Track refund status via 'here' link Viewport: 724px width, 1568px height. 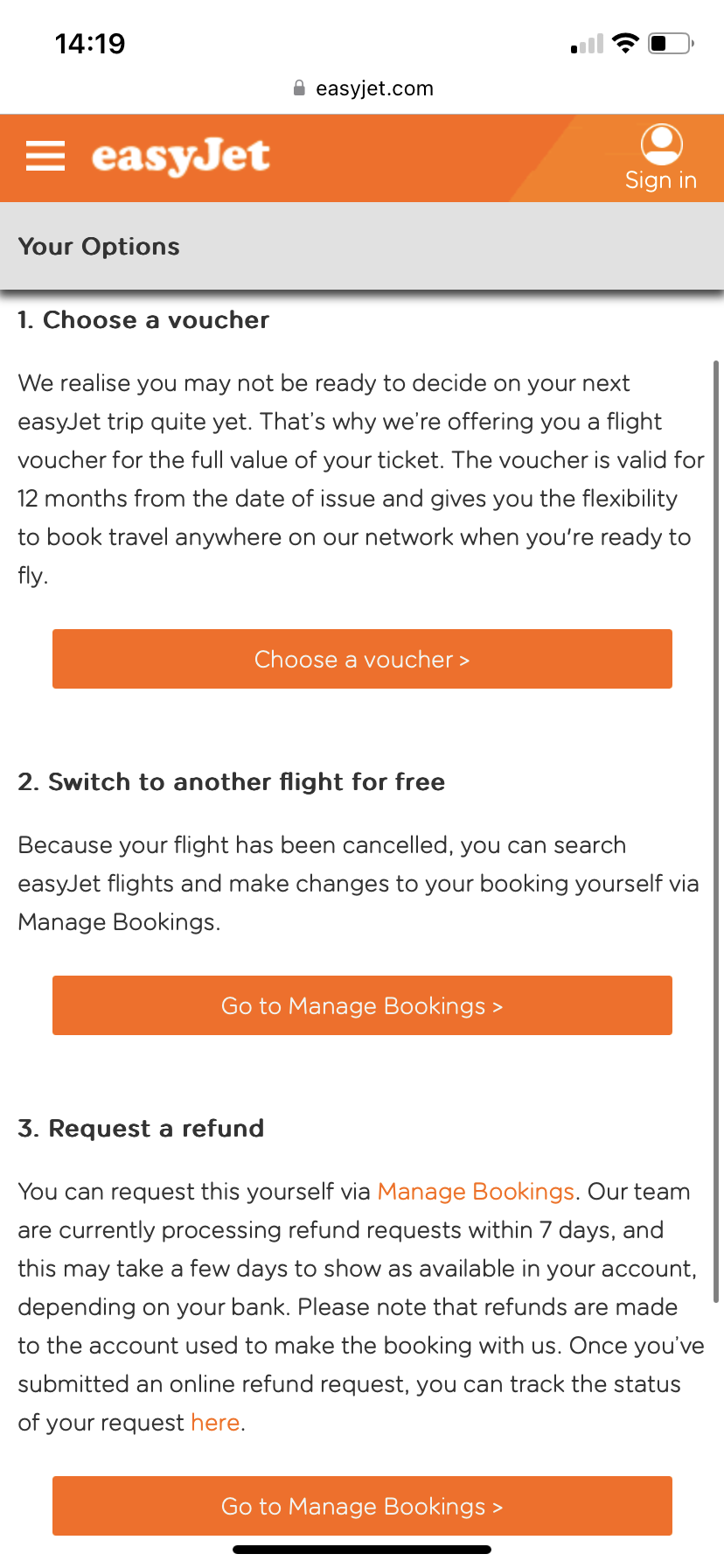click(215, 1423)
